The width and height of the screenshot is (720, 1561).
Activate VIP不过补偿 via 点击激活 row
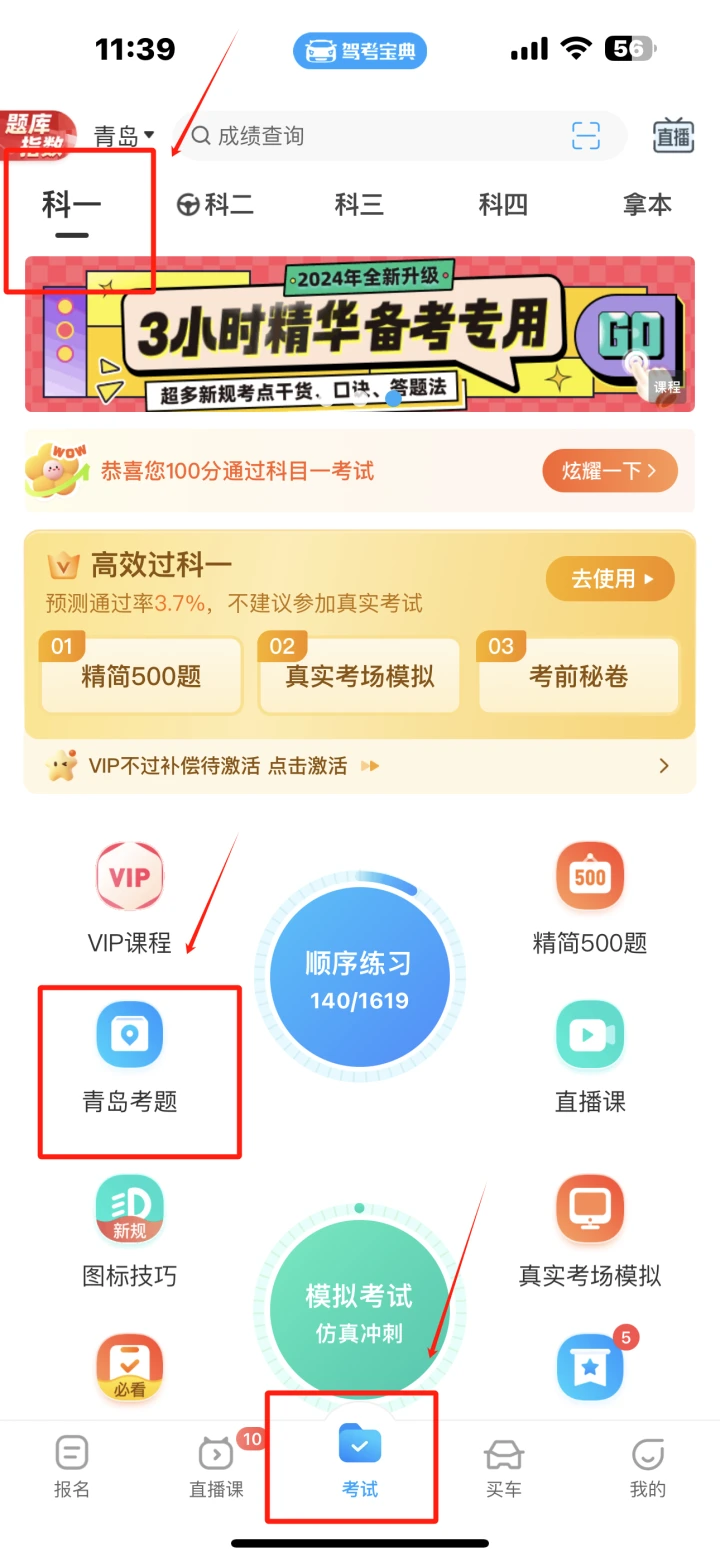[360, 766]
